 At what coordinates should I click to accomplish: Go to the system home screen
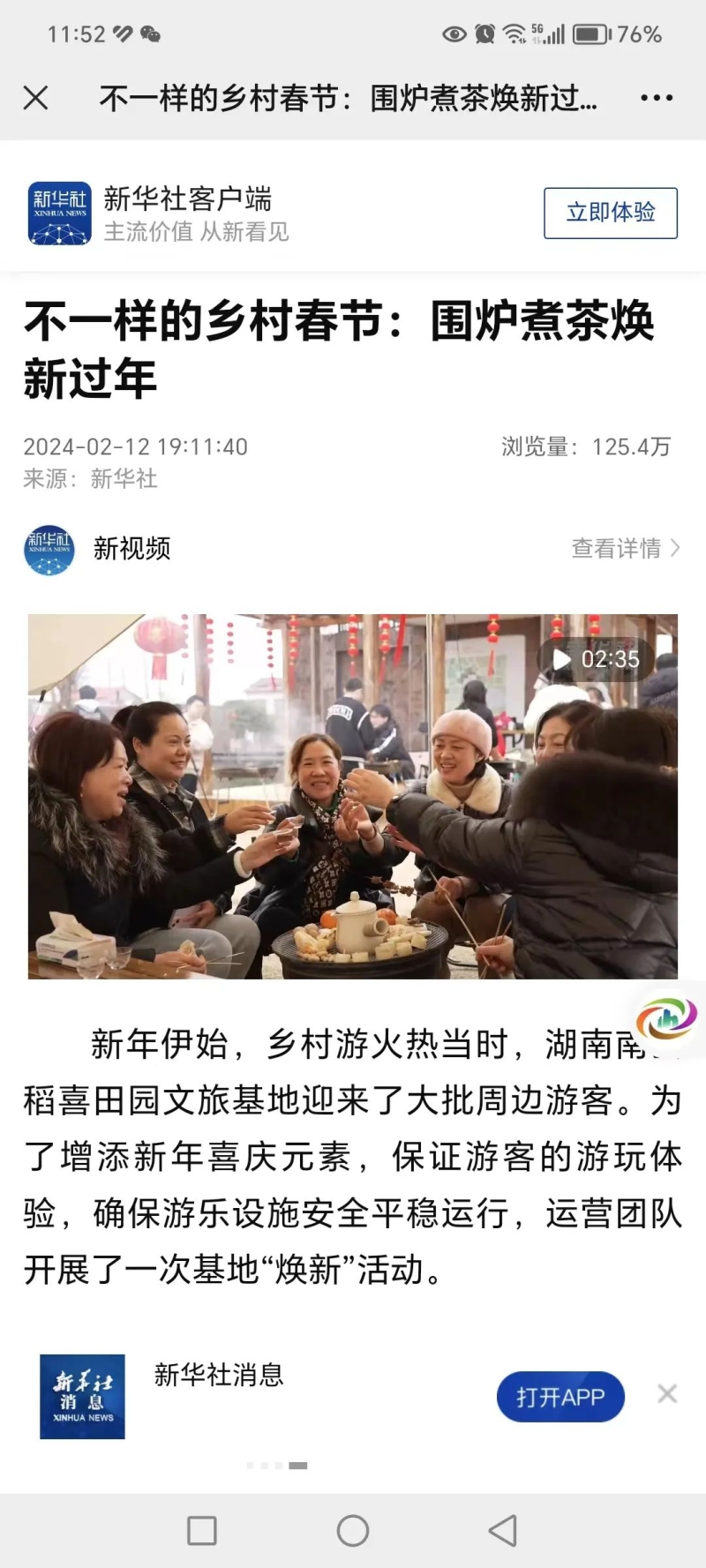(353, 1530)
